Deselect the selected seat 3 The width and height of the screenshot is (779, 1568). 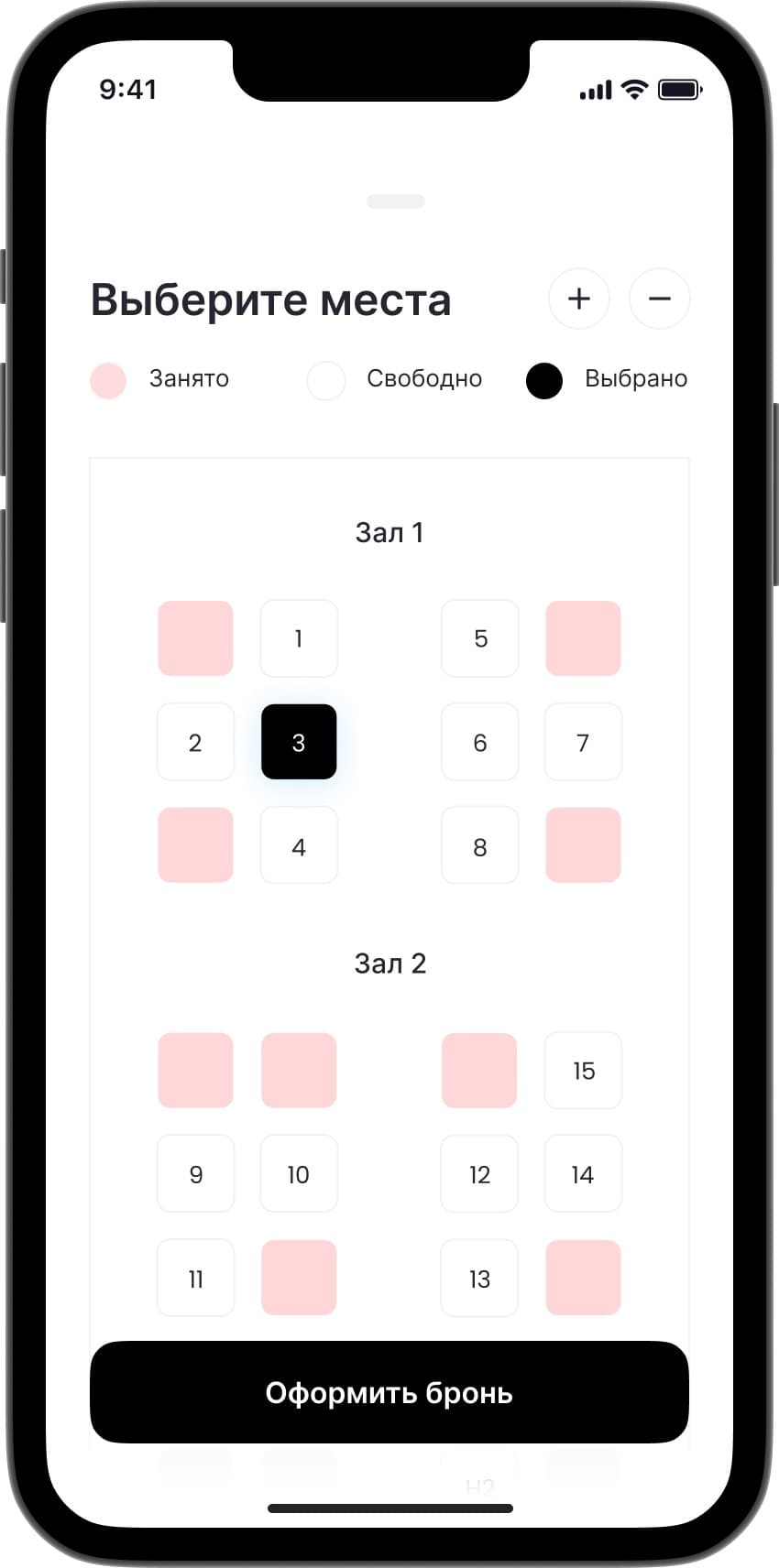click(299, 742)
